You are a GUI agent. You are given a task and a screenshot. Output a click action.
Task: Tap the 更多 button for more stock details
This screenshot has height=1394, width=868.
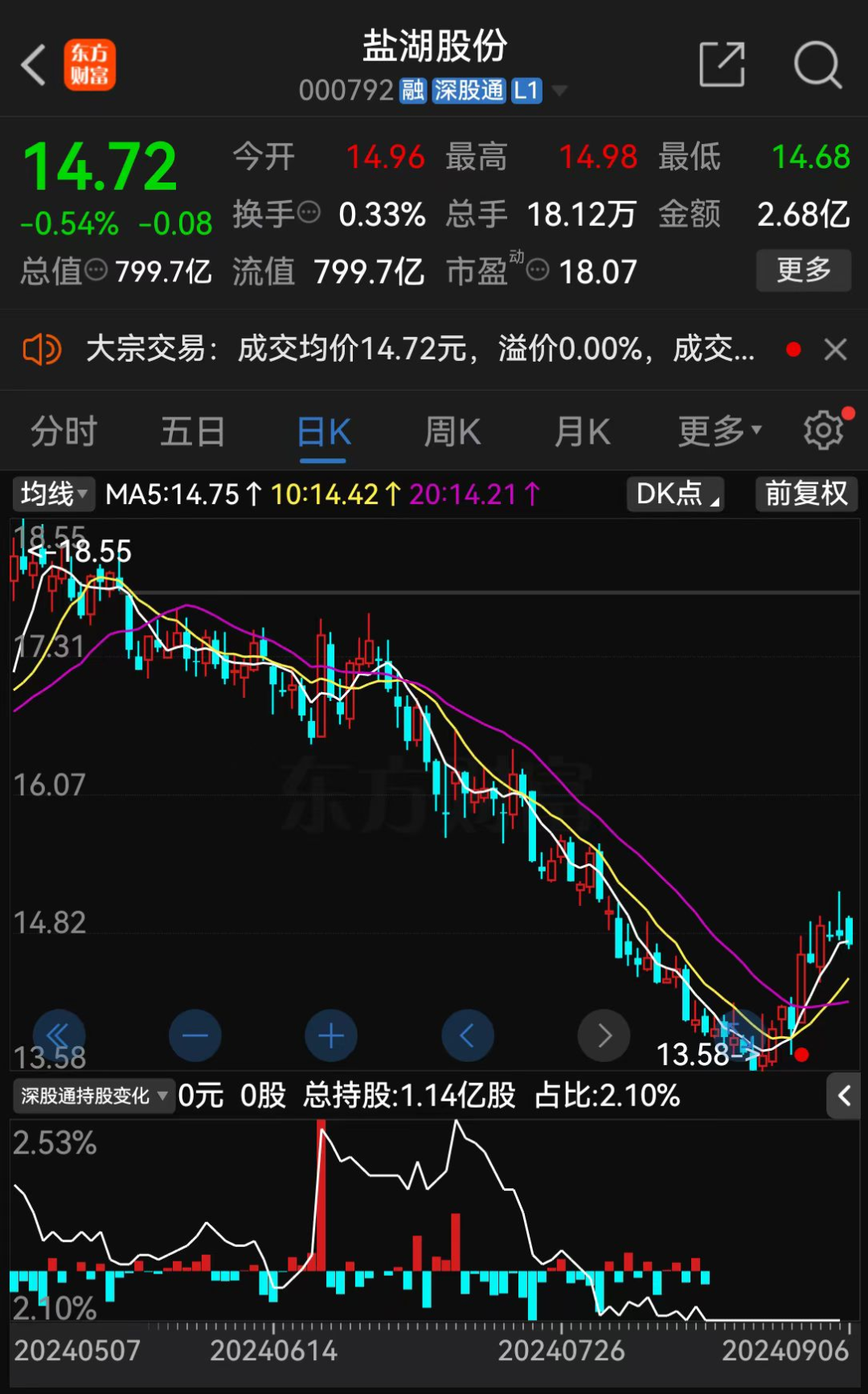[803, 271]
